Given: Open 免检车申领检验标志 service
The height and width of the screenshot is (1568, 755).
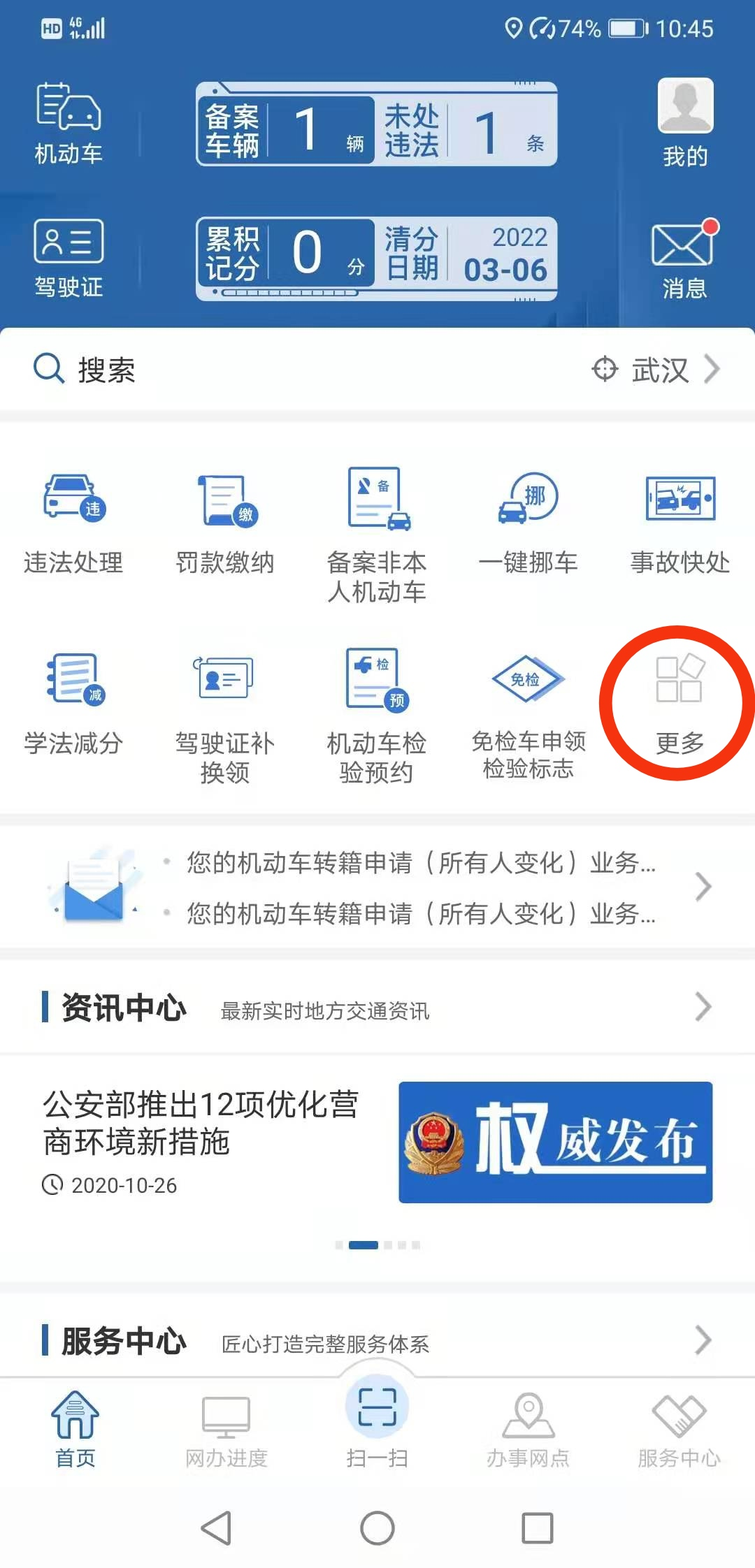Looking at the screenshot, I should tap(528, 714).
